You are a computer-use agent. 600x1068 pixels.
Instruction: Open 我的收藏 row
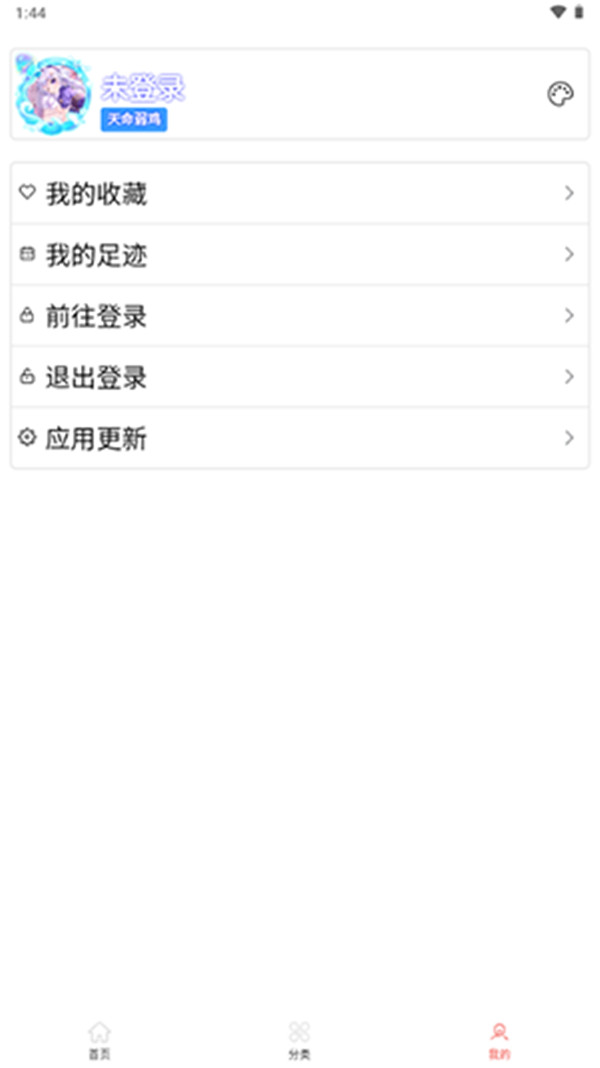tap(298, 194)
